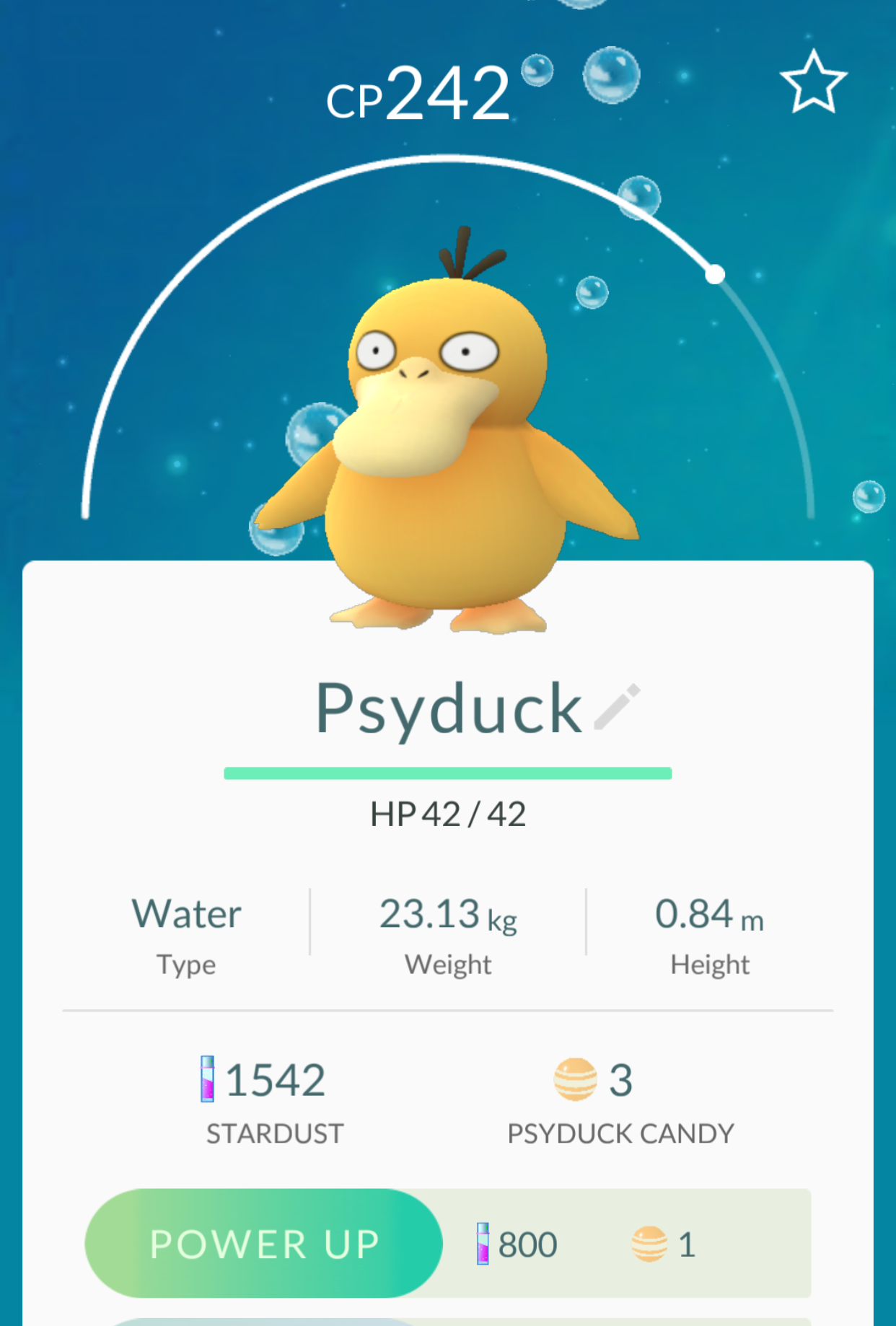Edit Psyduck's nickname with the pencil icon
The image size is (896, 1326).
point(618,707)
